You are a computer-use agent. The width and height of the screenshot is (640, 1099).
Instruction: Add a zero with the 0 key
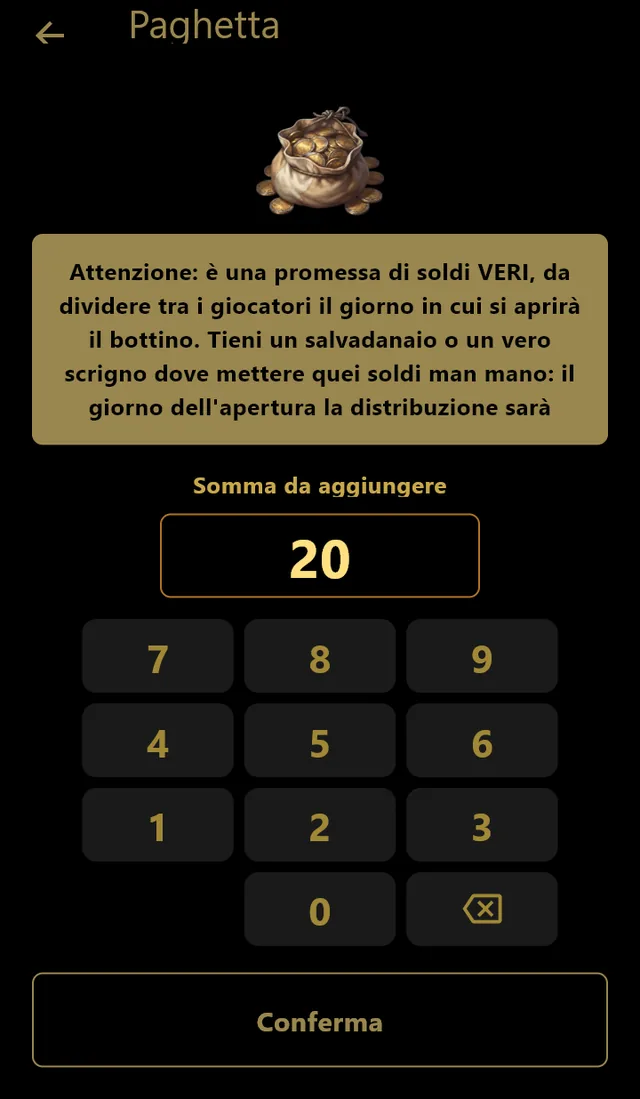pos(320,909)
